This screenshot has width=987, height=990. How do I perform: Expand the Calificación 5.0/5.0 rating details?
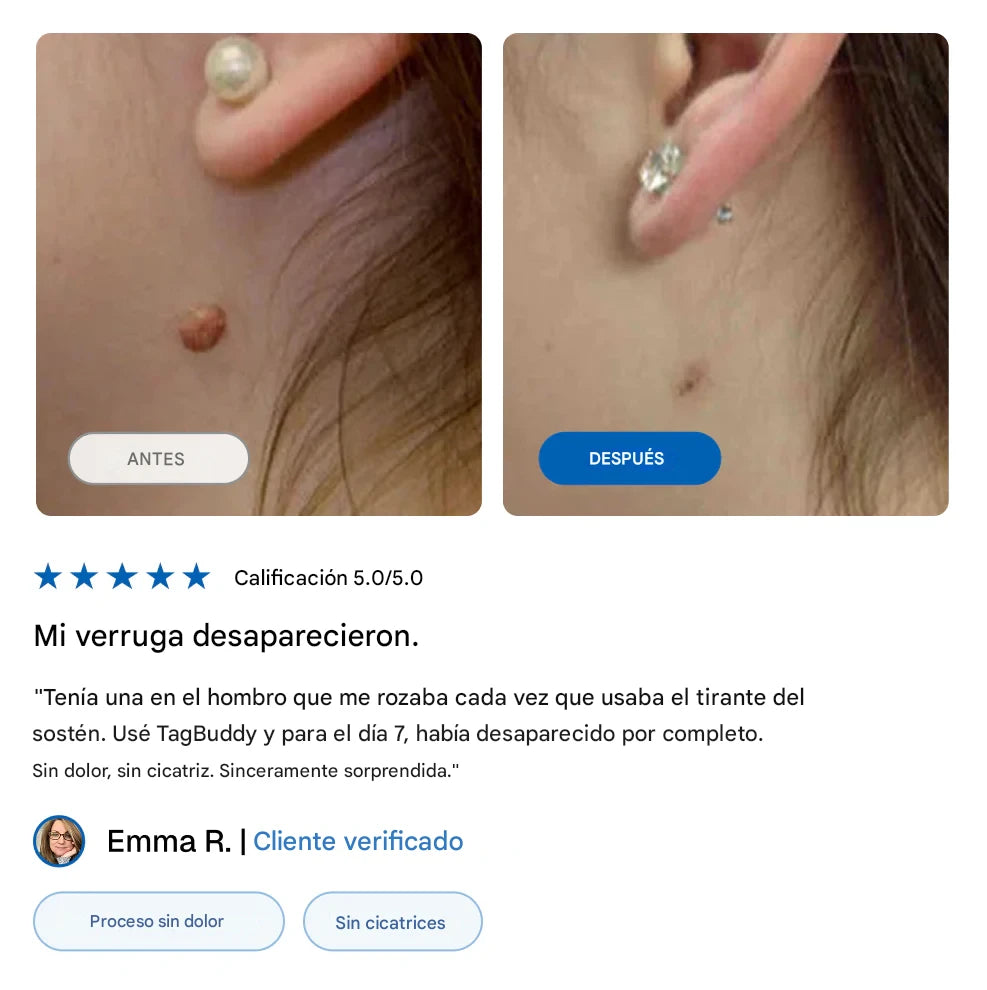(x=328, y=577)
